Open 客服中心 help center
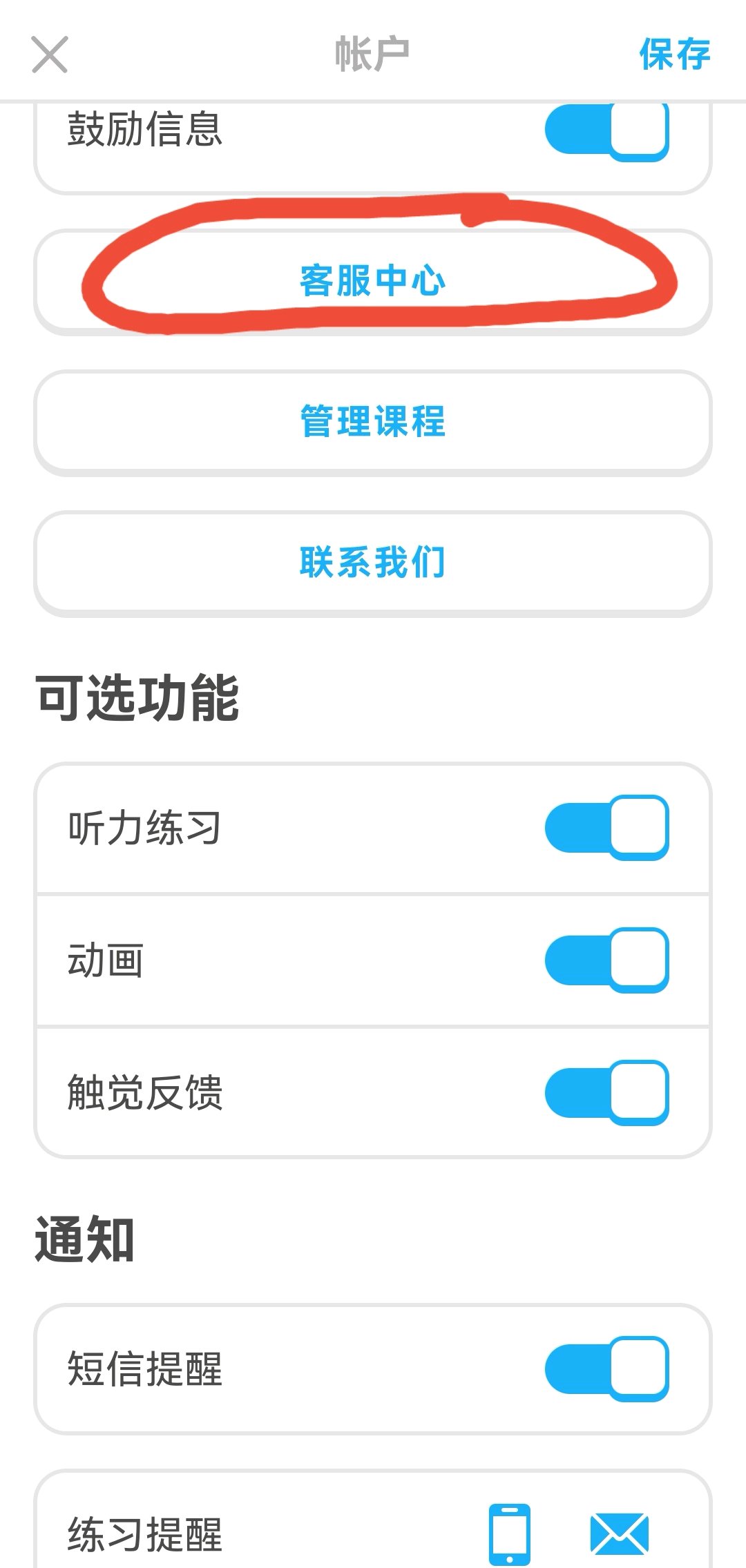This screenshot has height=1568, width=746. click(x=373, y=282)
